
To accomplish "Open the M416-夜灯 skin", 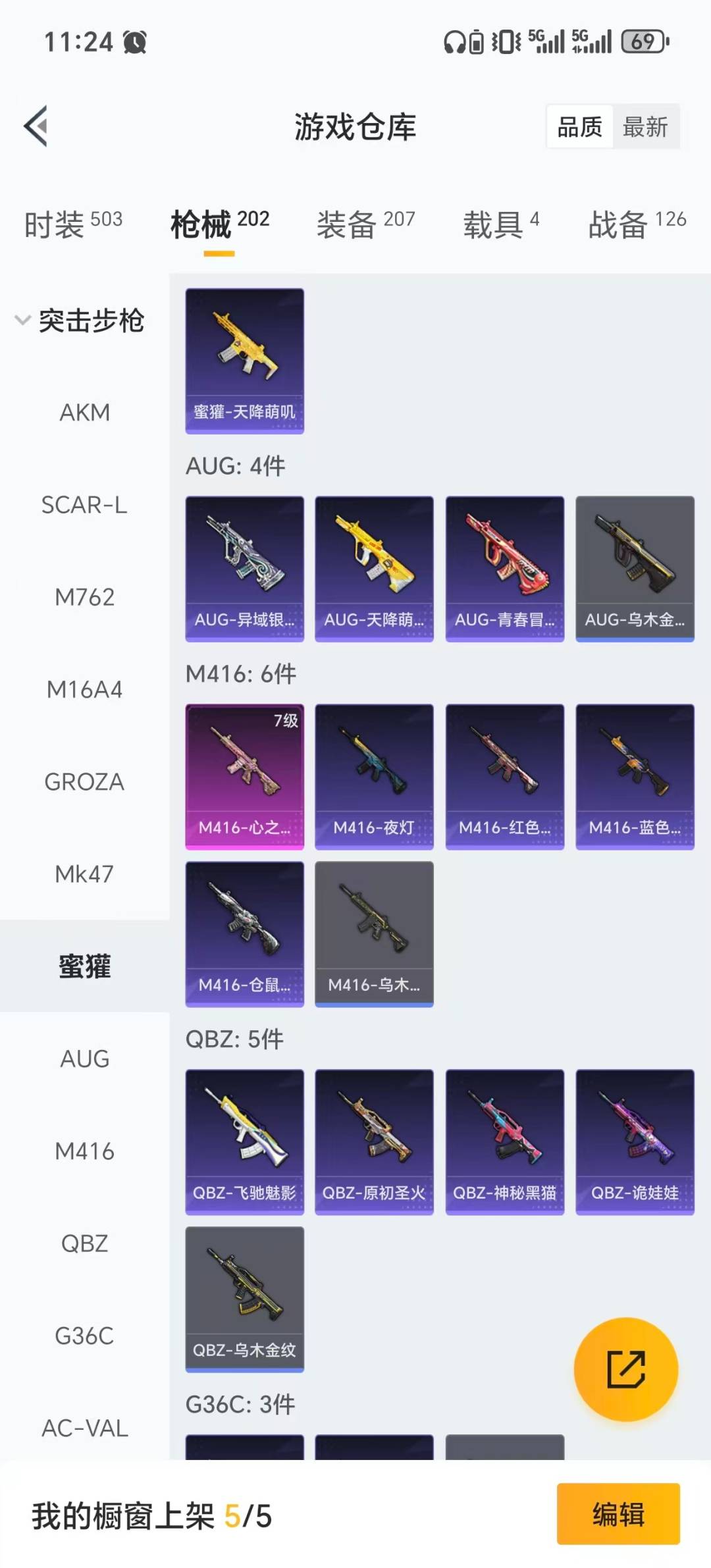I will tap(374, 777).
